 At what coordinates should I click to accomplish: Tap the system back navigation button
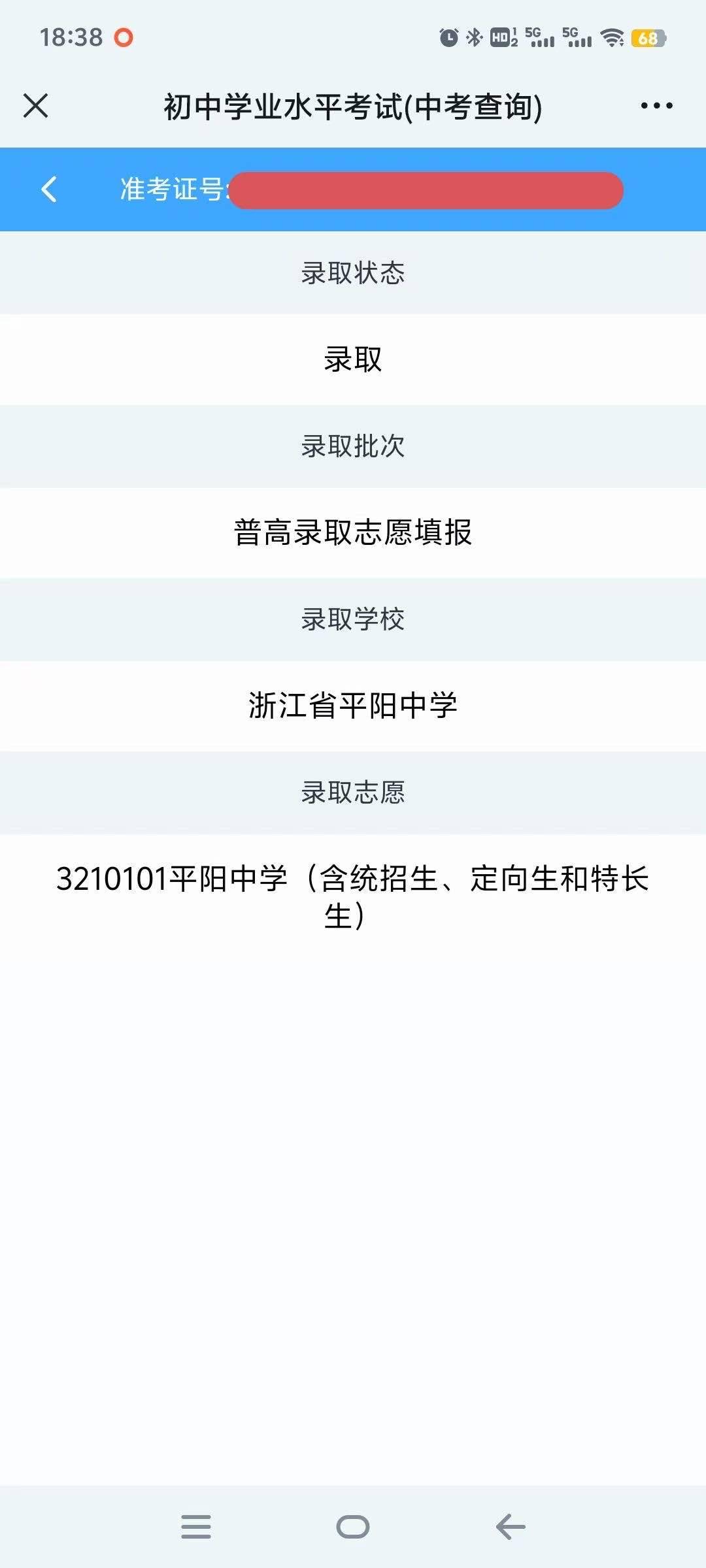(511, 1527)
